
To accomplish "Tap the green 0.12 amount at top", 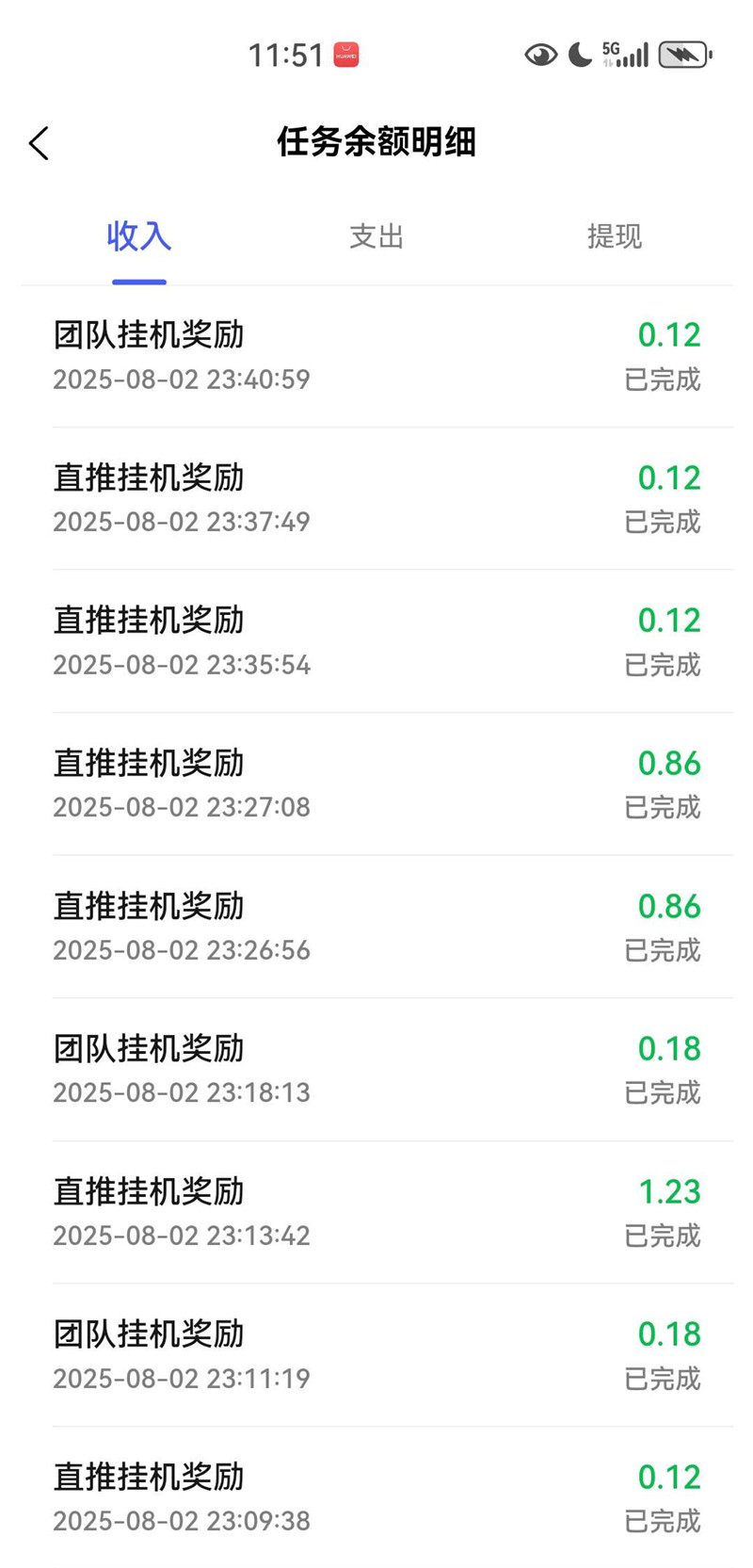I will 669,335.
